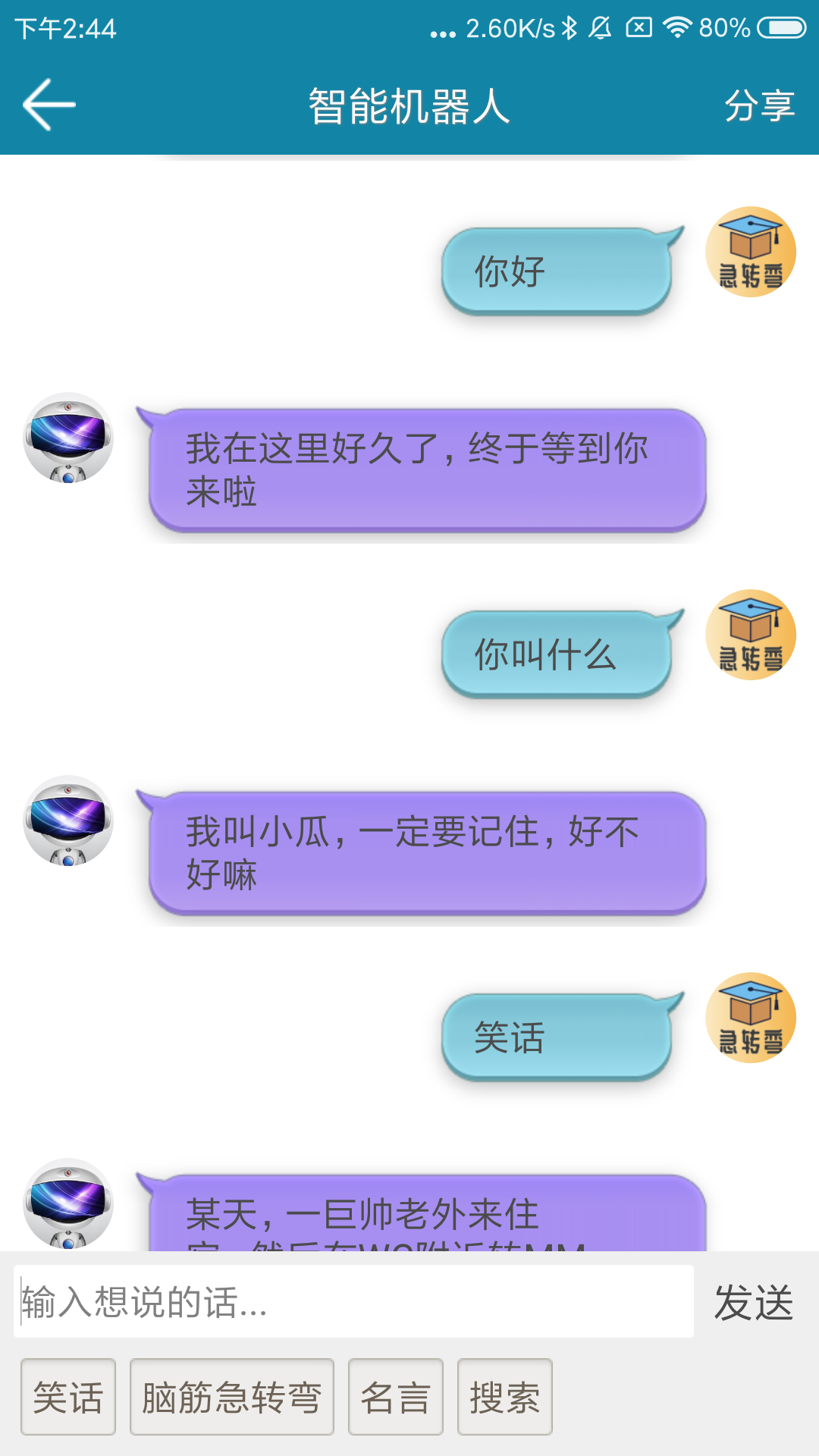The image size is (819, 1456).
Task: Go back using the arrow icon
Action: (49, 105)
